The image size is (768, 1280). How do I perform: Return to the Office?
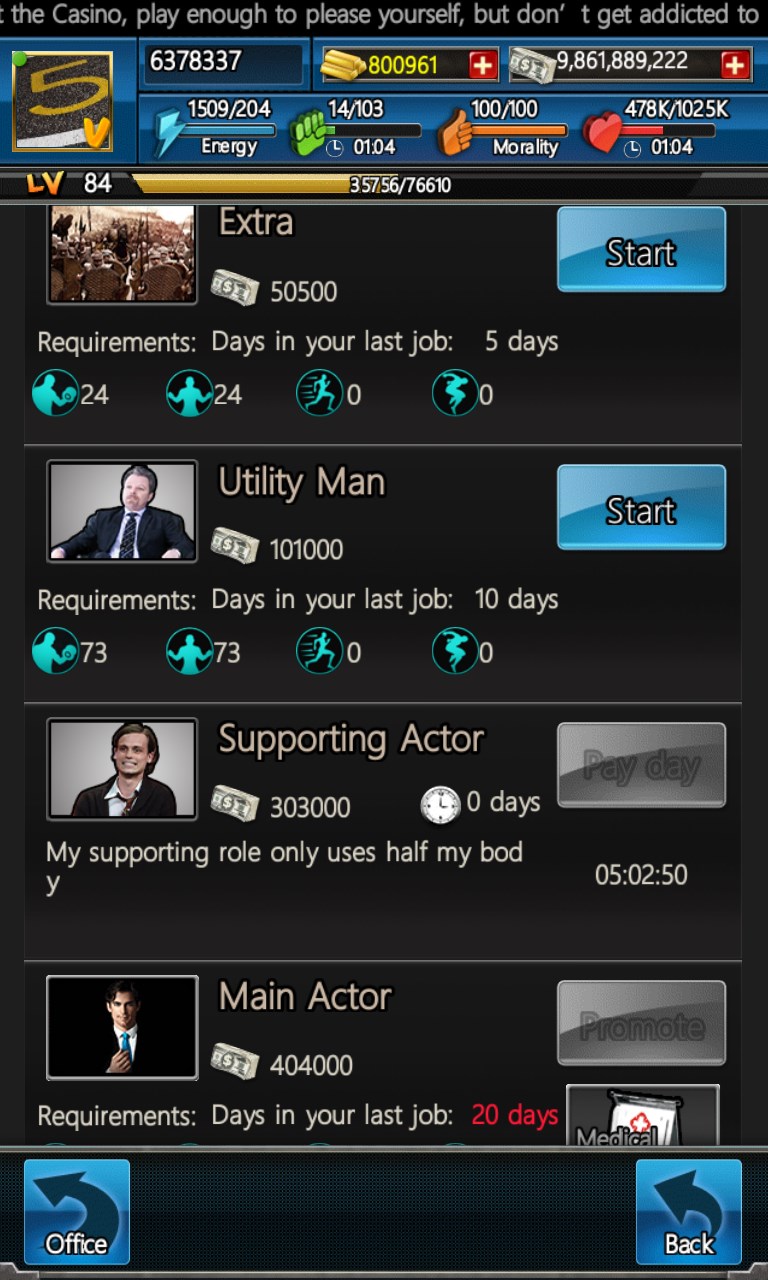pos(77,1213)
